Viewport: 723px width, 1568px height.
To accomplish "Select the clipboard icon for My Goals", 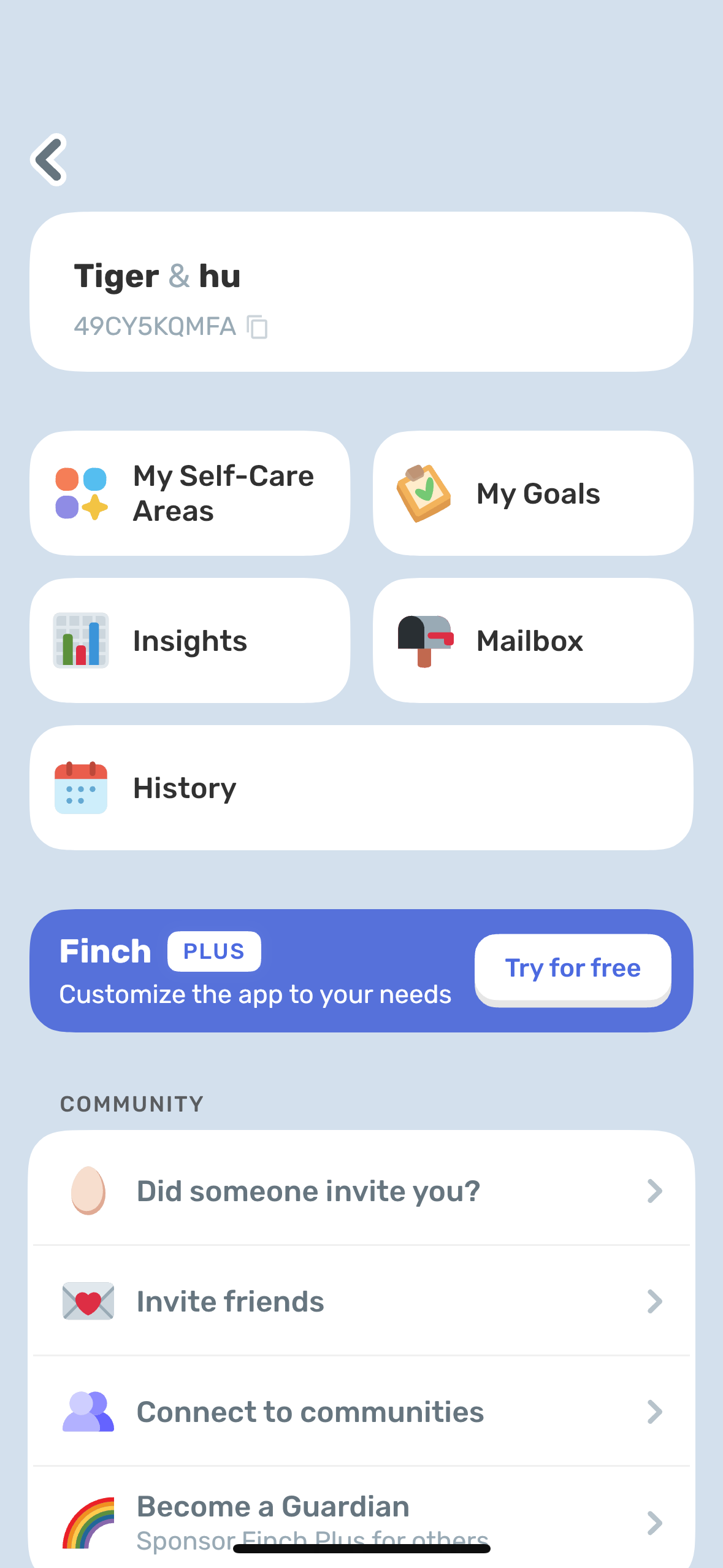I will tap(424, 493).
